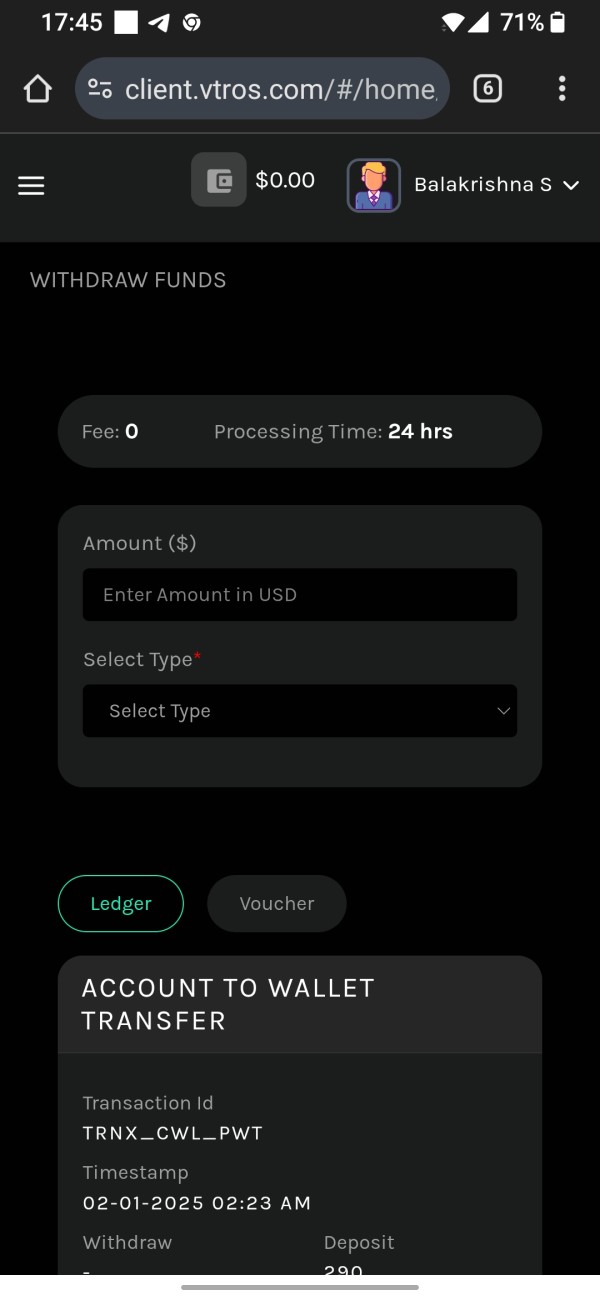This screenshot has height=1300, width=600.
Task: Open the hamburger drawer menu
Action: [31, 186]
